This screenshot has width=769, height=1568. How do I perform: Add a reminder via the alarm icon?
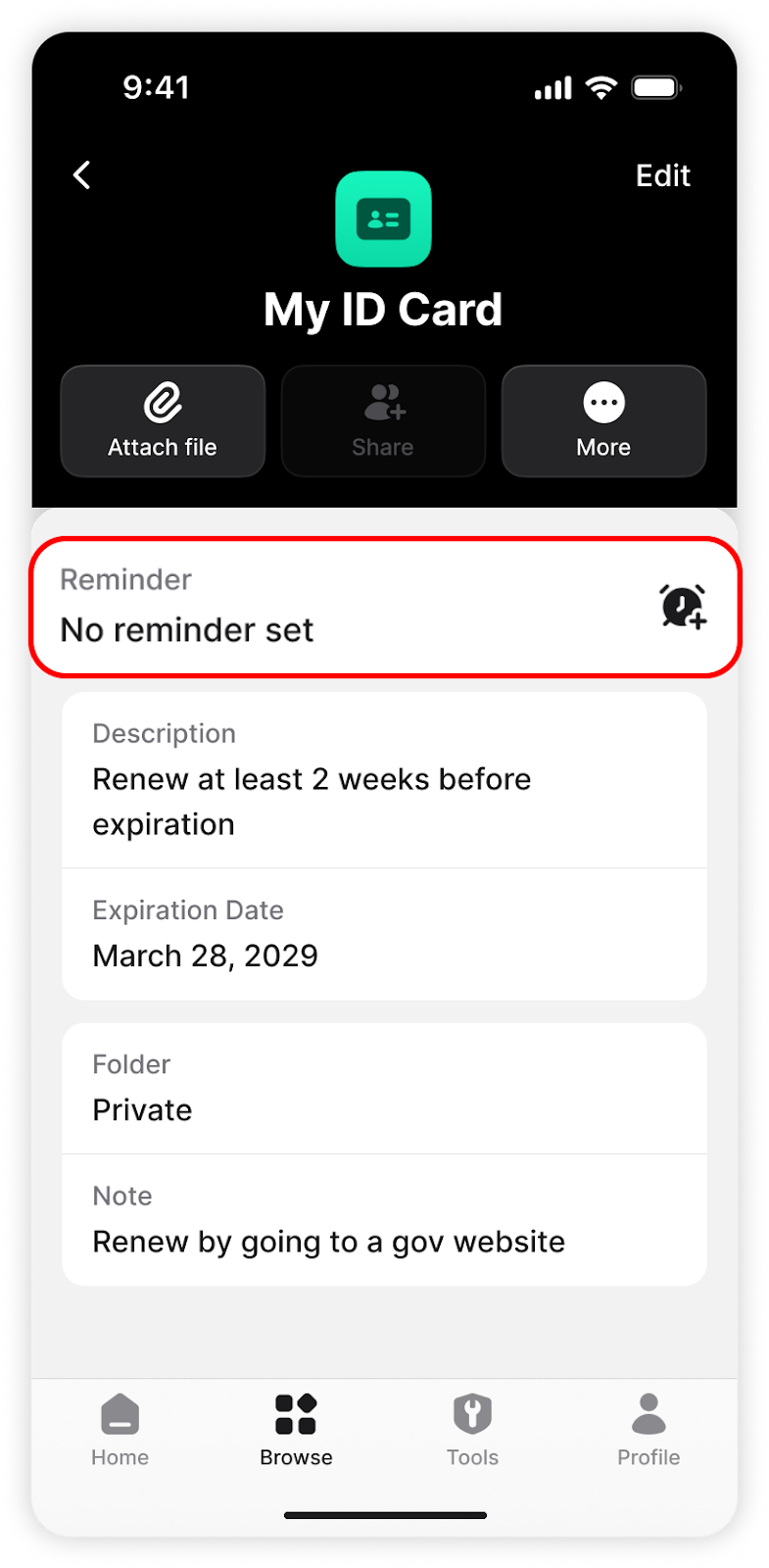[683, 606]
